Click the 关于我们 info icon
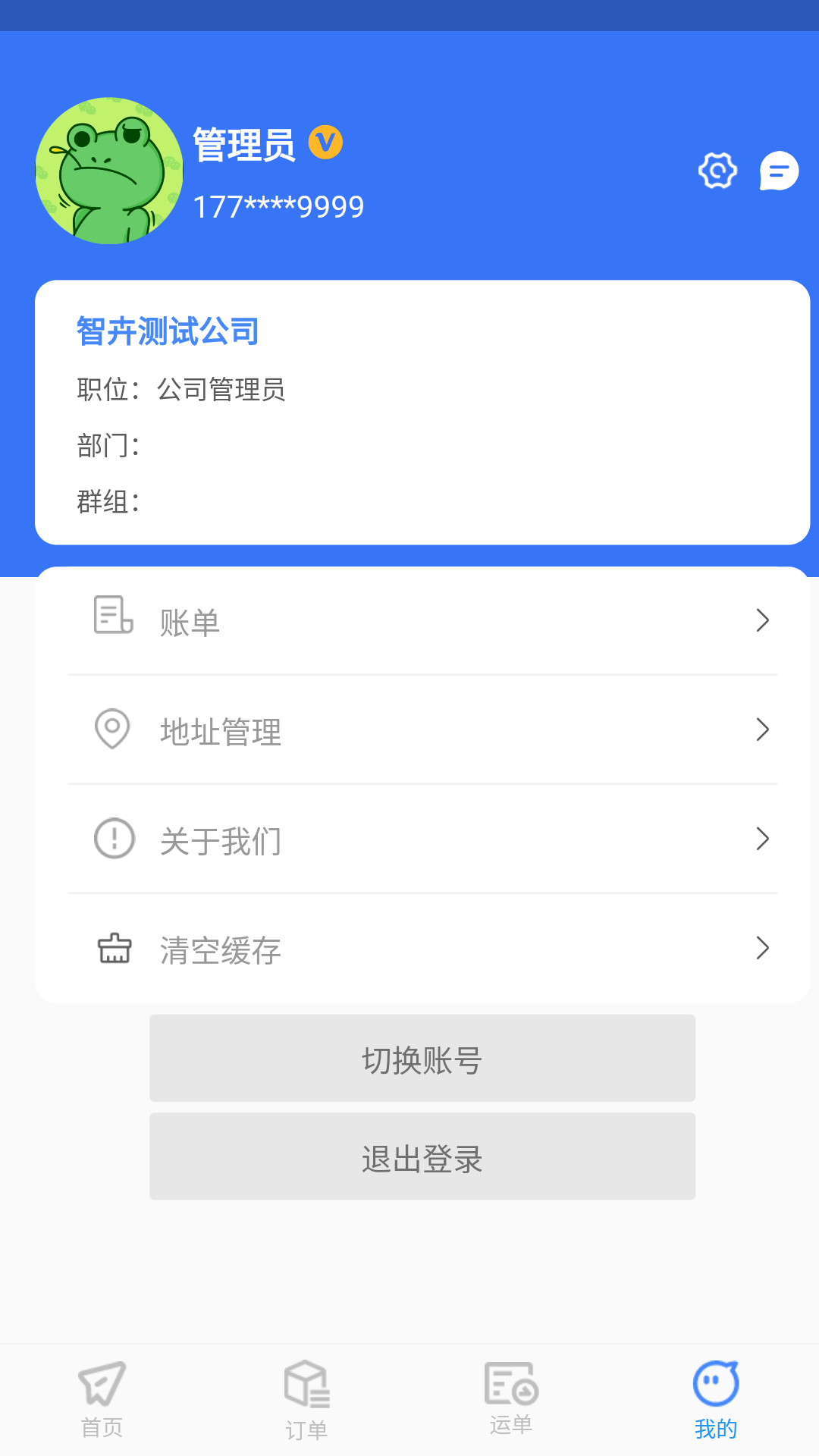The image size is (819, 1456). click(x=112, y=839)
